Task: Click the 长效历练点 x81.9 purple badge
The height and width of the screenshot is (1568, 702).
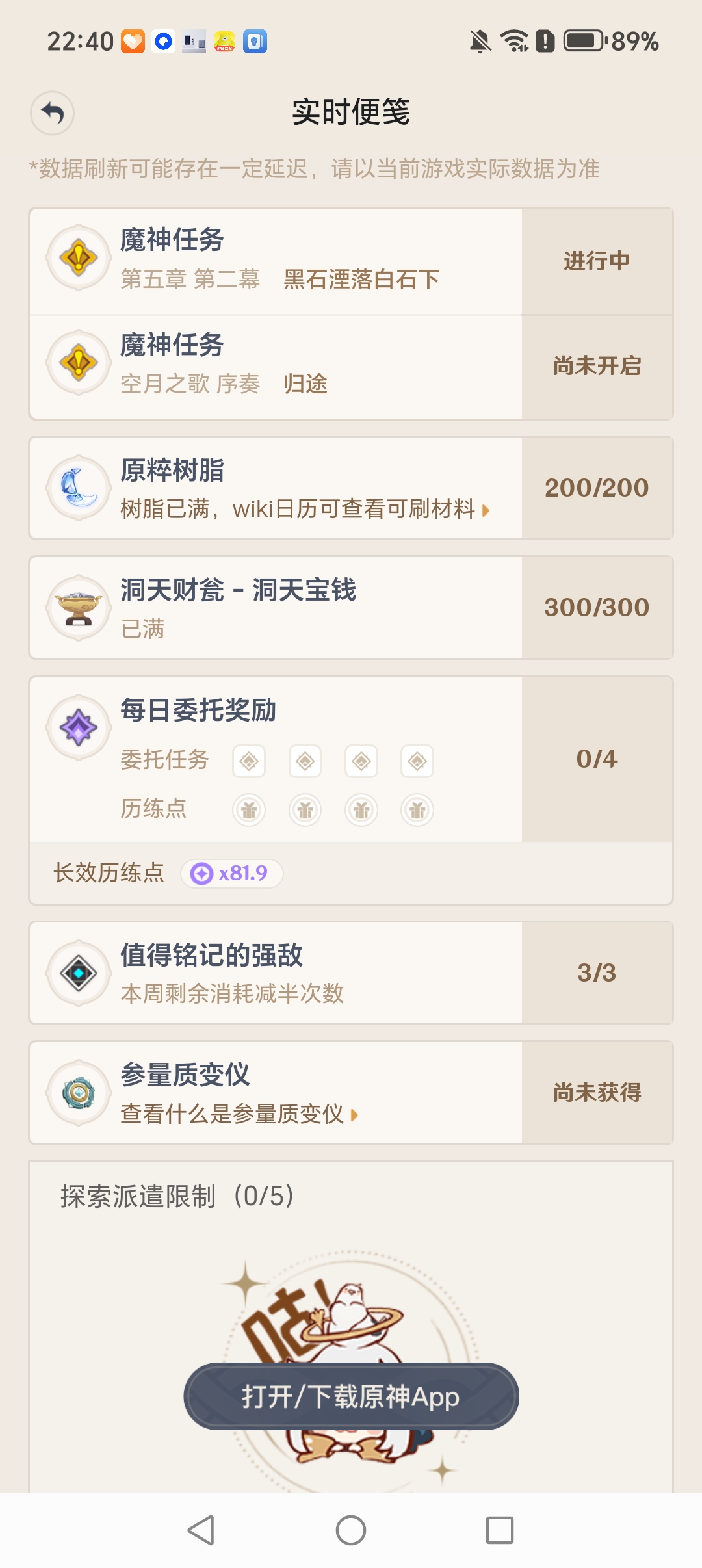Action: [x=231, y=871]
